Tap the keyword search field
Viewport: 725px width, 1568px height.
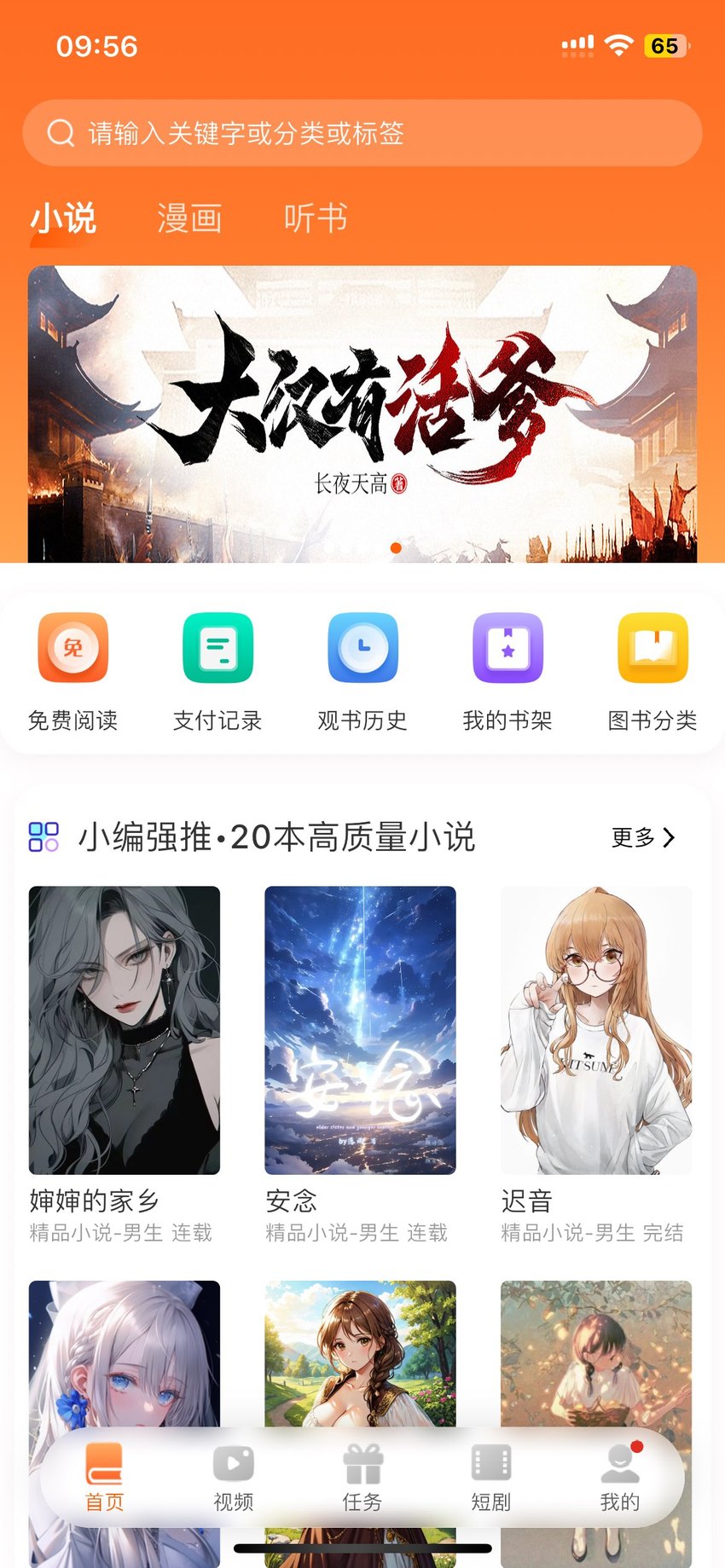[x=362, y=133]
